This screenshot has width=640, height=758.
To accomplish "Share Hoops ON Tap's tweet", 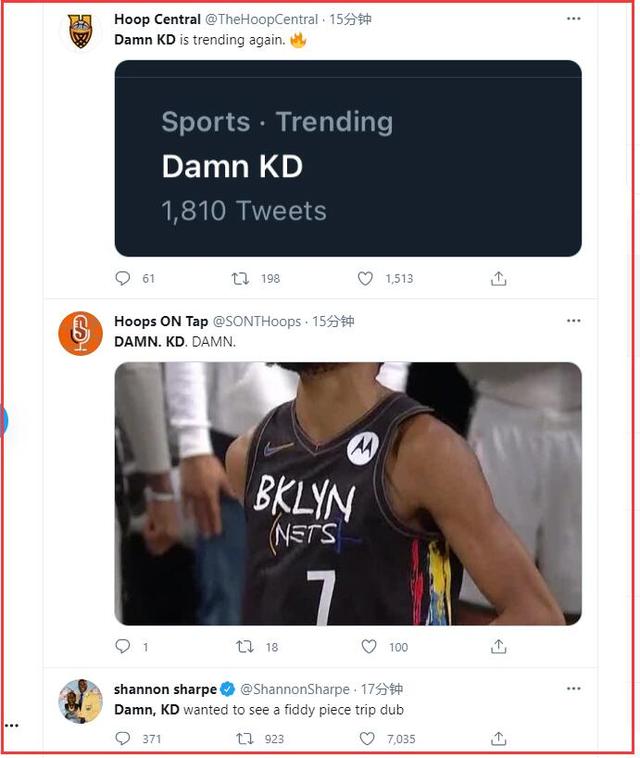I will (499, 647).
